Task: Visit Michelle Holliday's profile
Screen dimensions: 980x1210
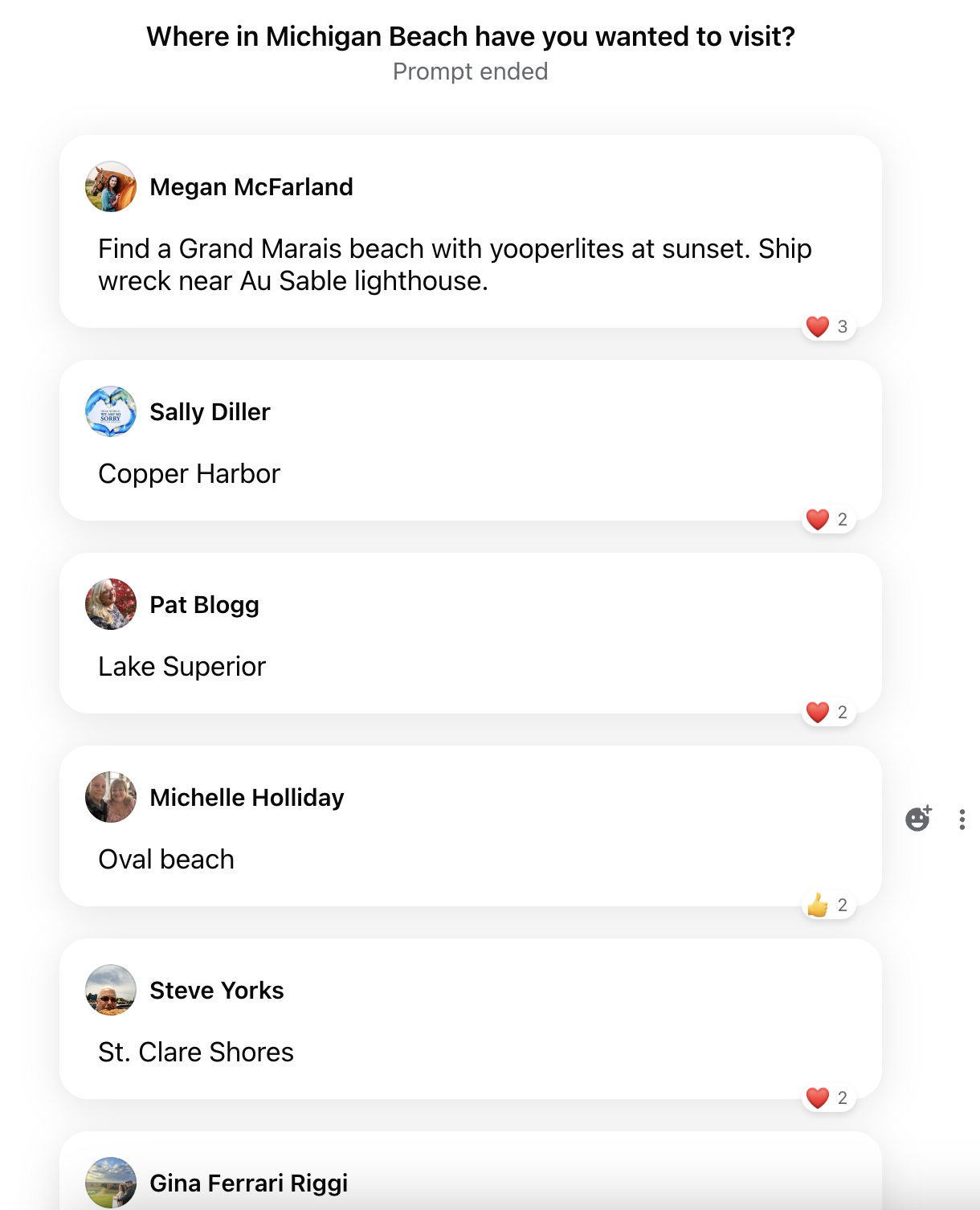Action: pyautogui.click(x=247, y=798)
